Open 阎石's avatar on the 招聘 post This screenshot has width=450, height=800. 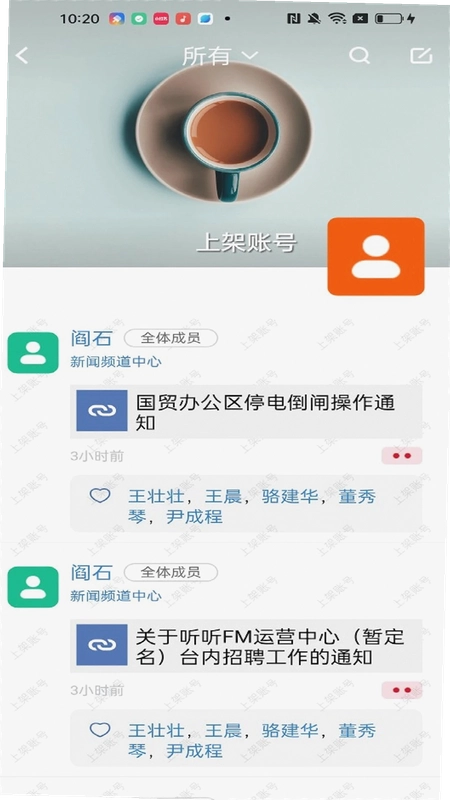click(33, 587)
